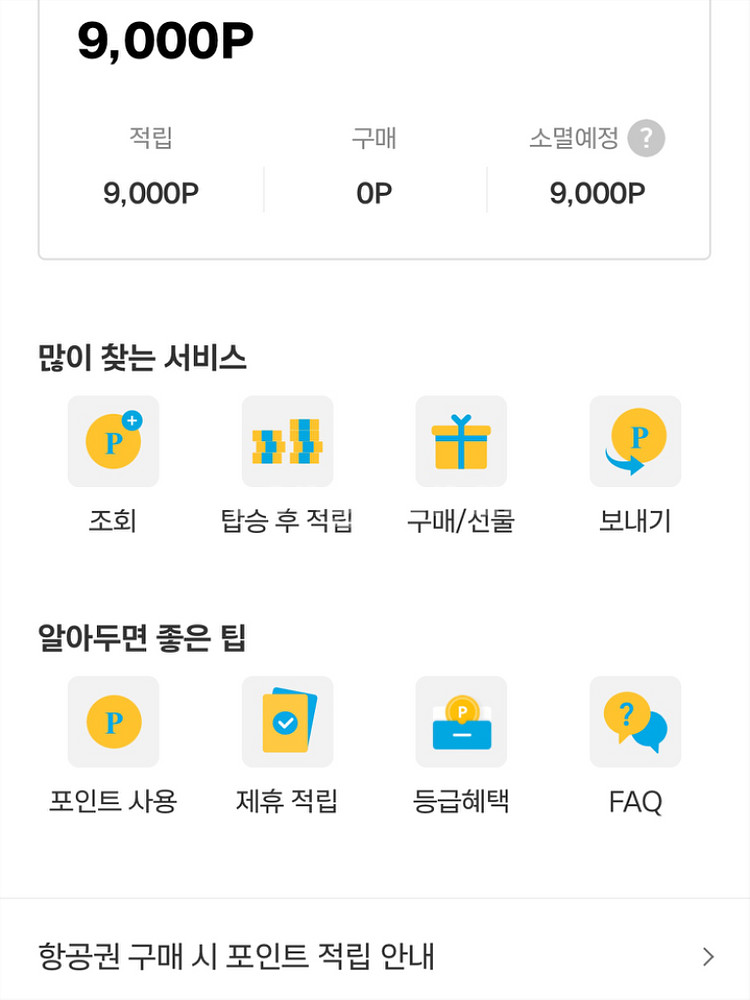Viewport: 750px width, 1000px height.
Task: Tap the 구매 0P value
Action: (375, 193)
